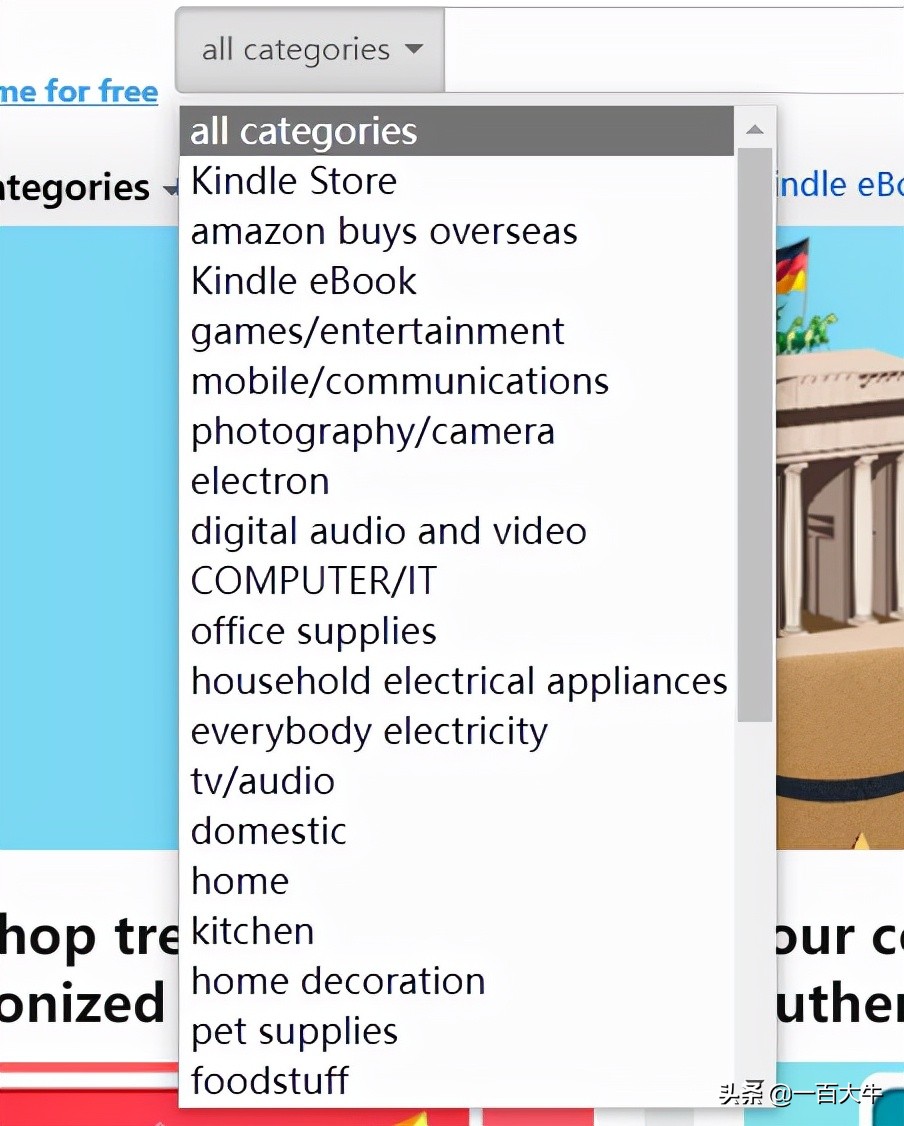Select household electrical appliances
The image size is (904, 1126).
[458, 681]
